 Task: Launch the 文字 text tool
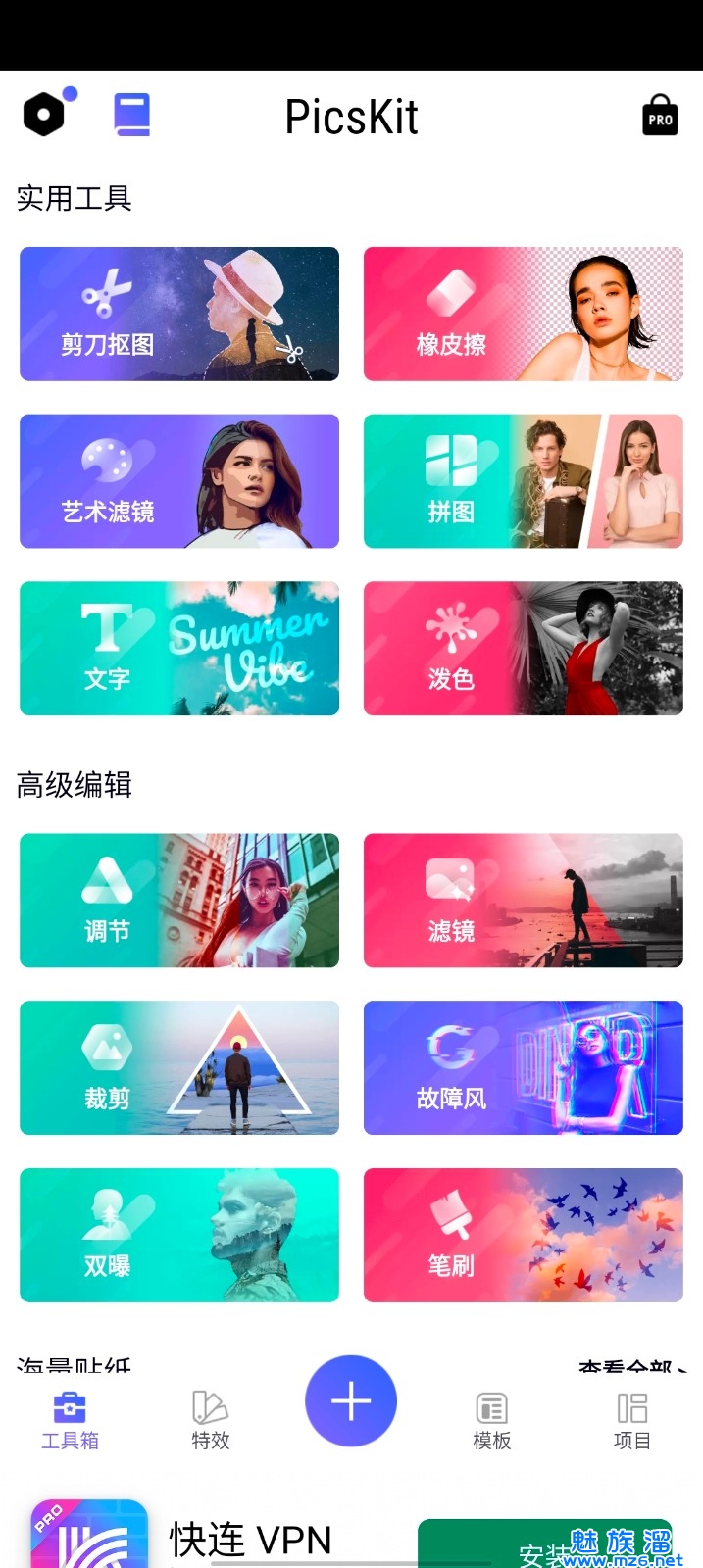pyautogui.click(x=179, y=648)
